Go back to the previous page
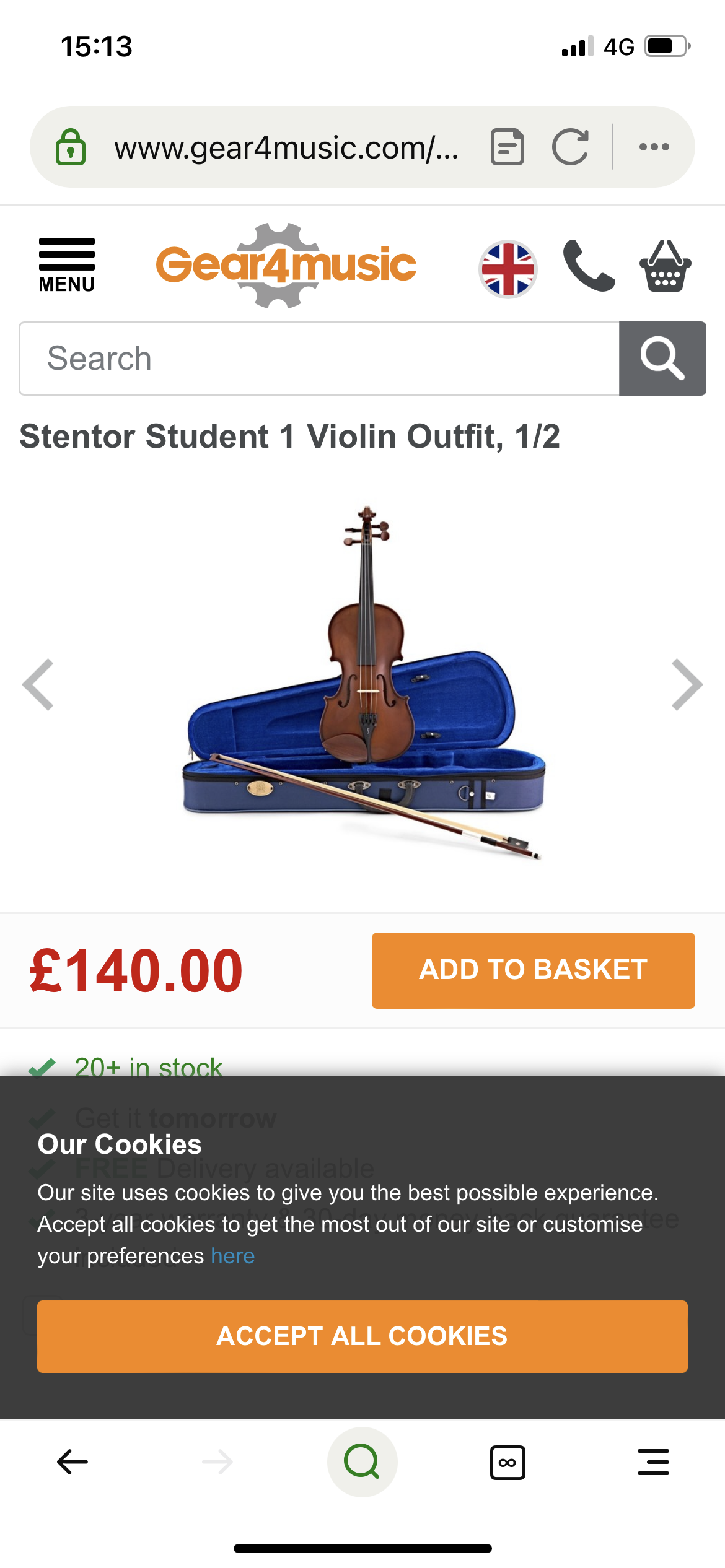This screenshot has height=1568, width=725. click(72, 1462)
